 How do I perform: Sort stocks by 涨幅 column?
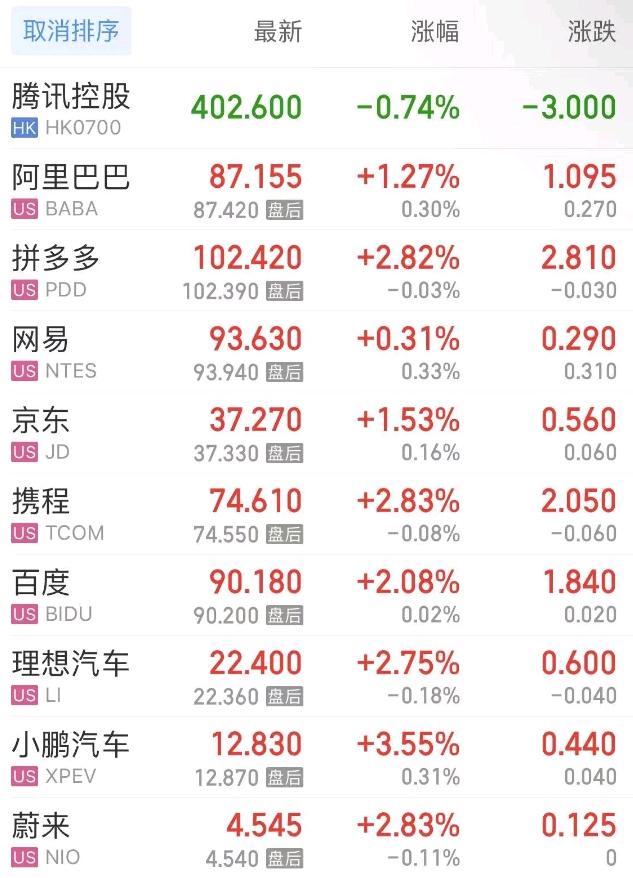[435, 32]
